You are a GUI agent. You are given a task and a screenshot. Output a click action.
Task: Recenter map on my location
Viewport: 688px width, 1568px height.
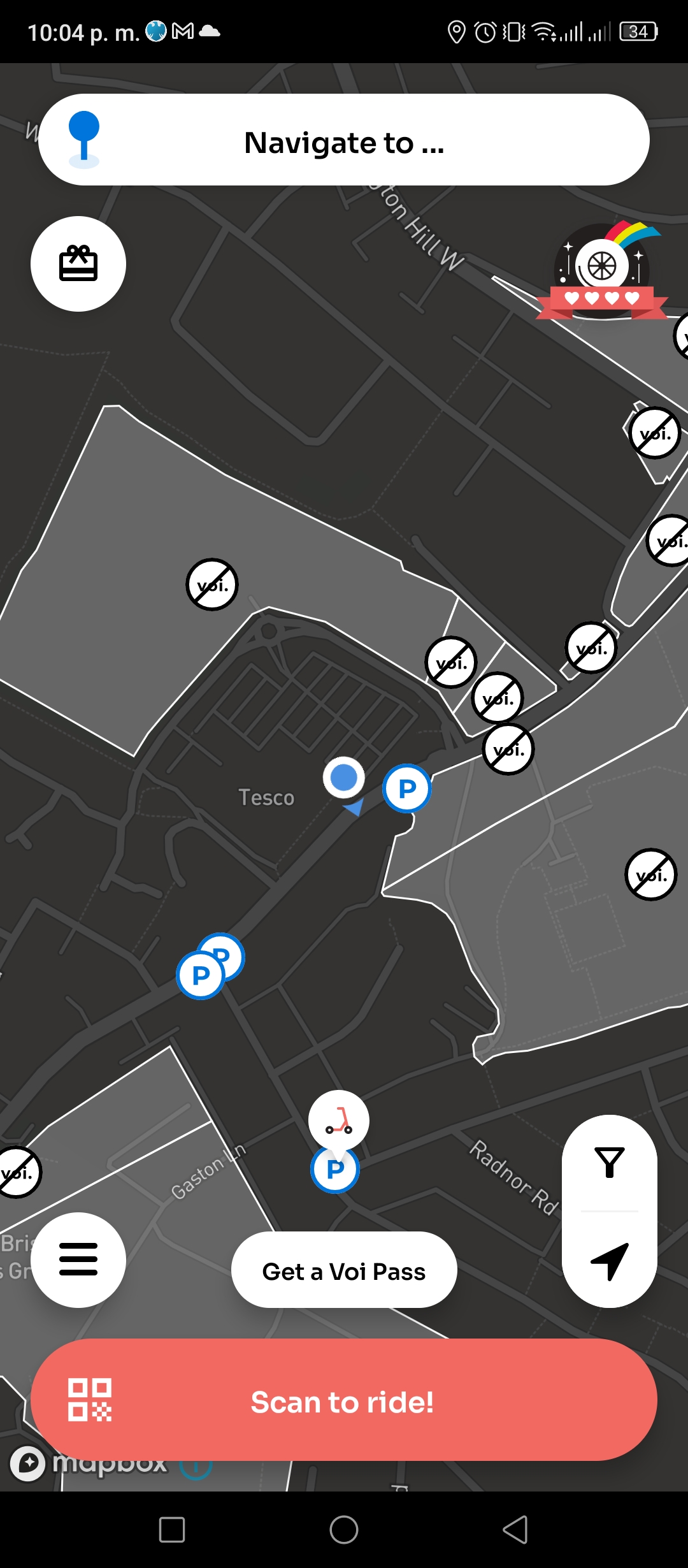click(x=610, y=1261)
